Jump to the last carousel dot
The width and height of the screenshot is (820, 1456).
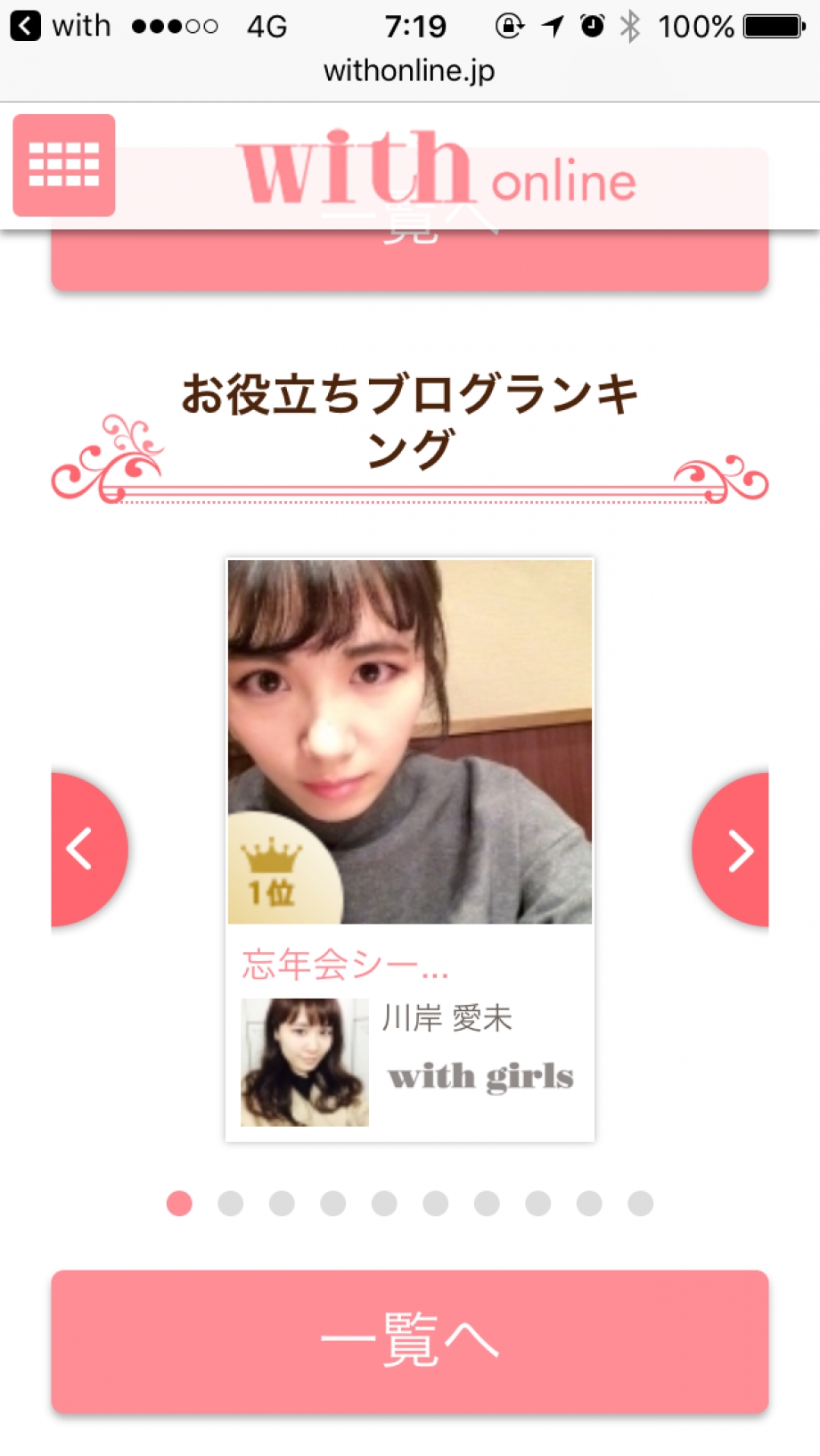(640, 1204)
